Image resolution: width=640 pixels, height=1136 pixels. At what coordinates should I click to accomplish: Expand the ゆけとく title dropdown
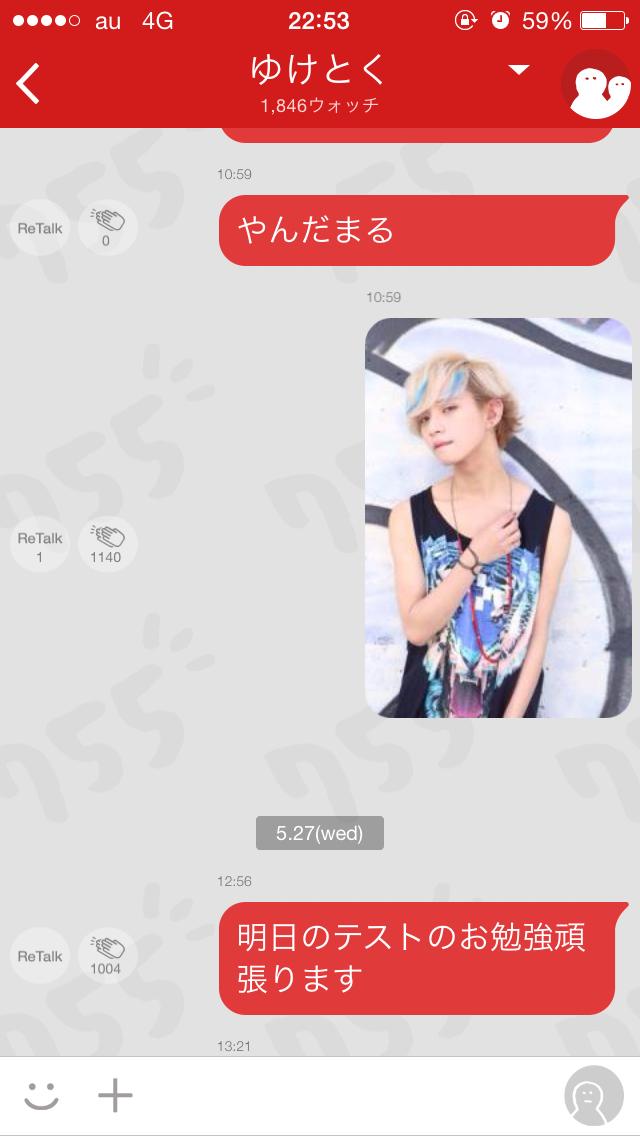point(518,69)
